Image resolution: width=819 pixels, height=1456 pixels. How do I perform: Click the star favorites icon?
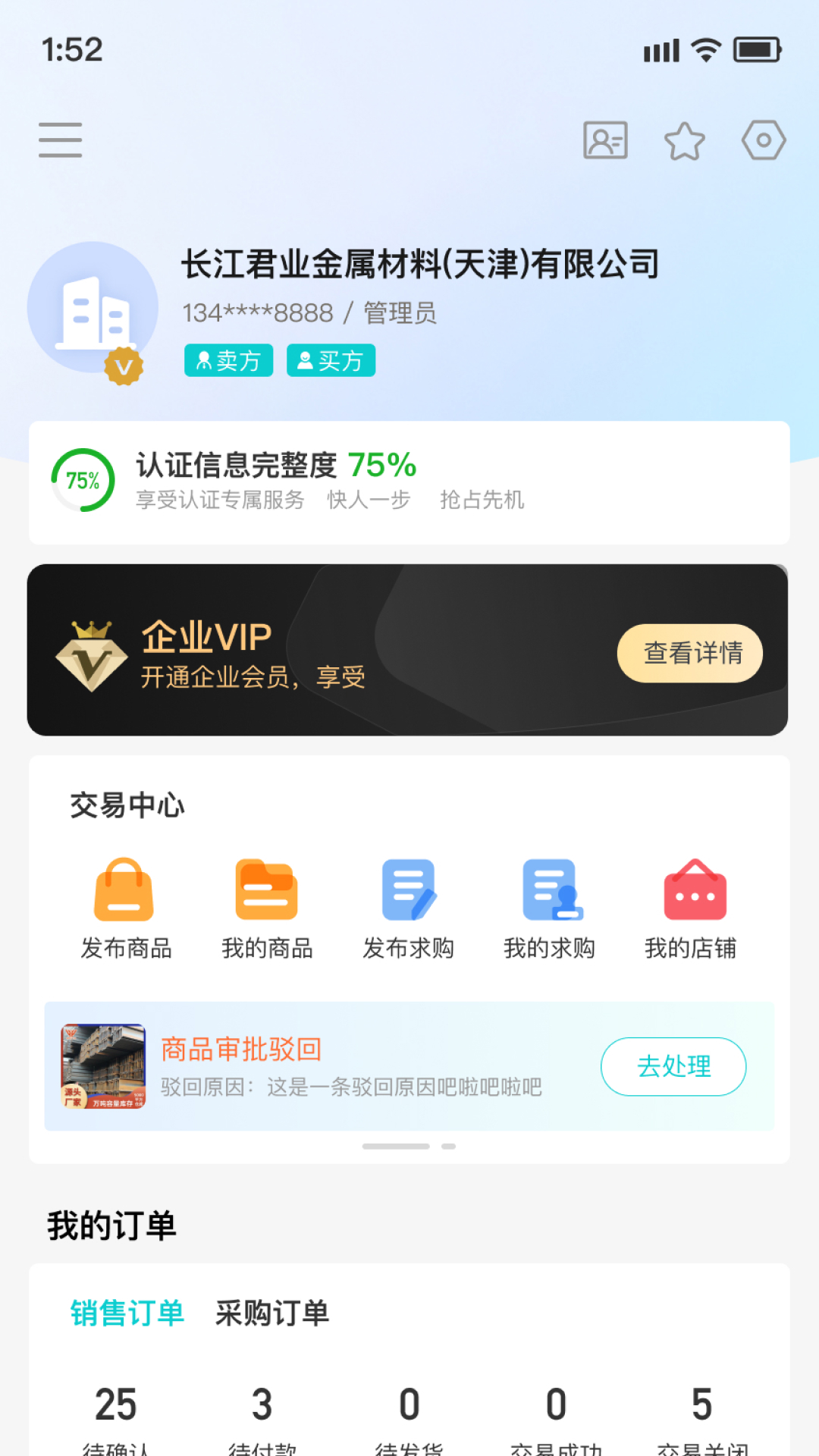[683, 140]
